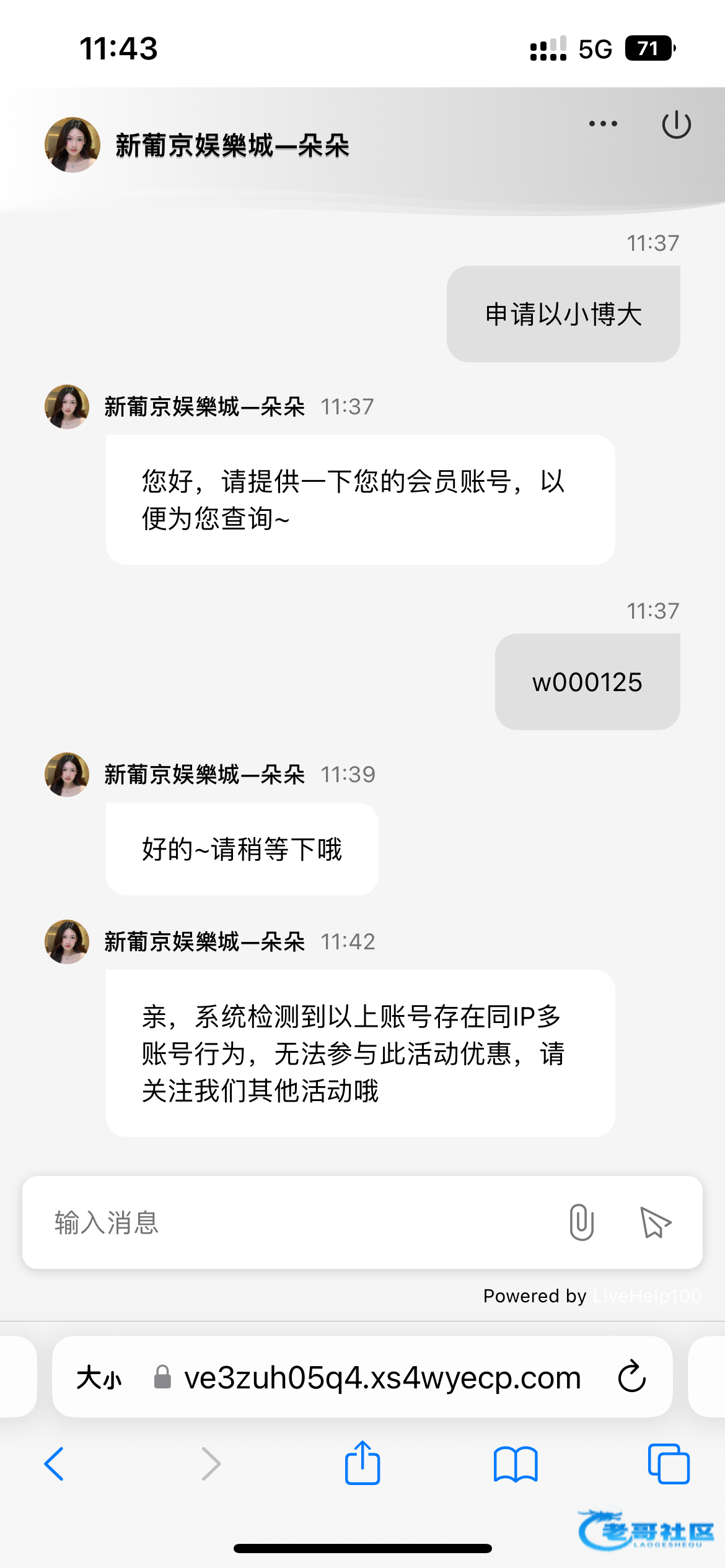Open Safari bookmarks

pos(516,1464)
